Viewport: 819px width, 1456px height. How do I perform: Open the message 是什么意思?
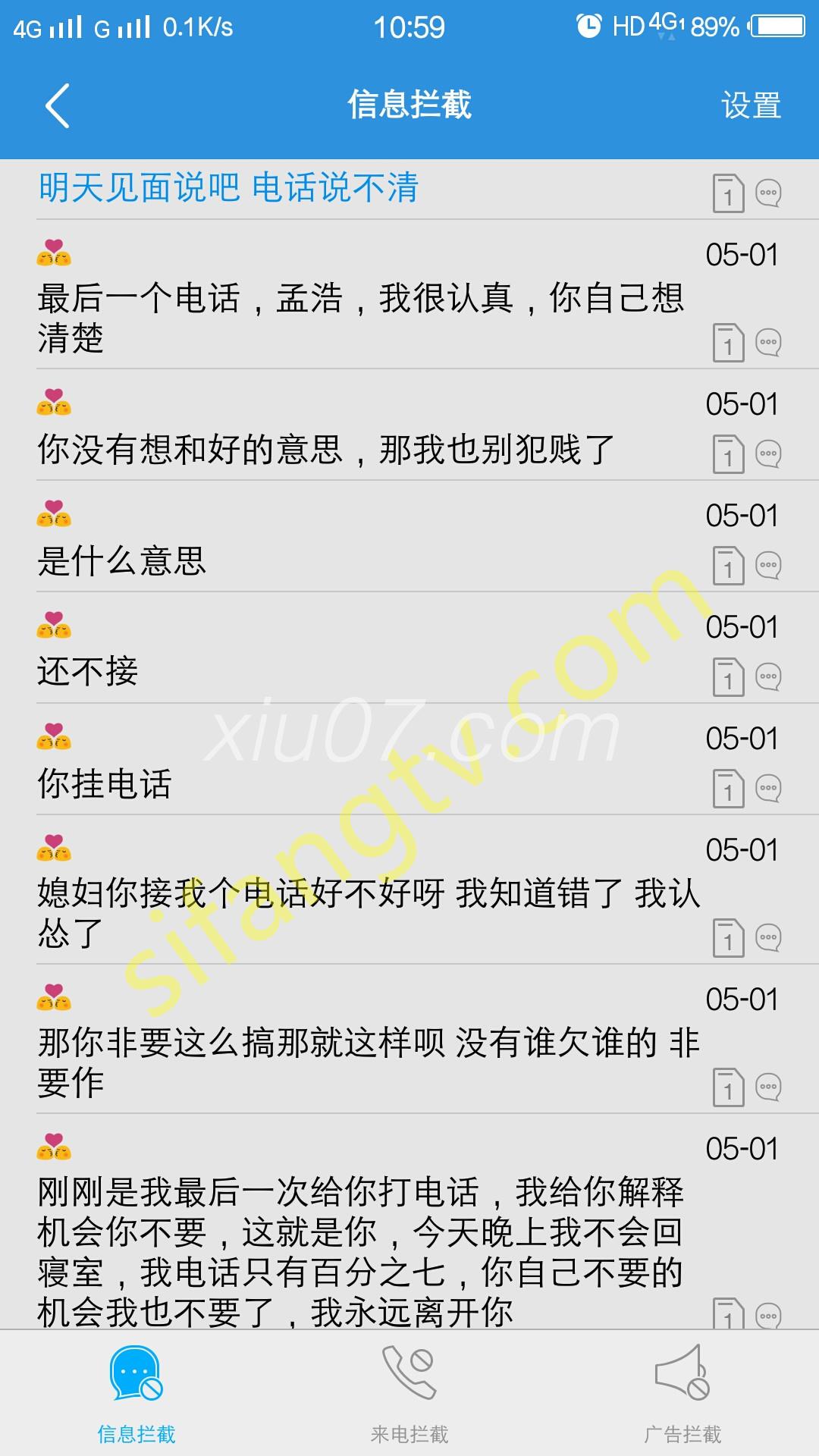409,536
